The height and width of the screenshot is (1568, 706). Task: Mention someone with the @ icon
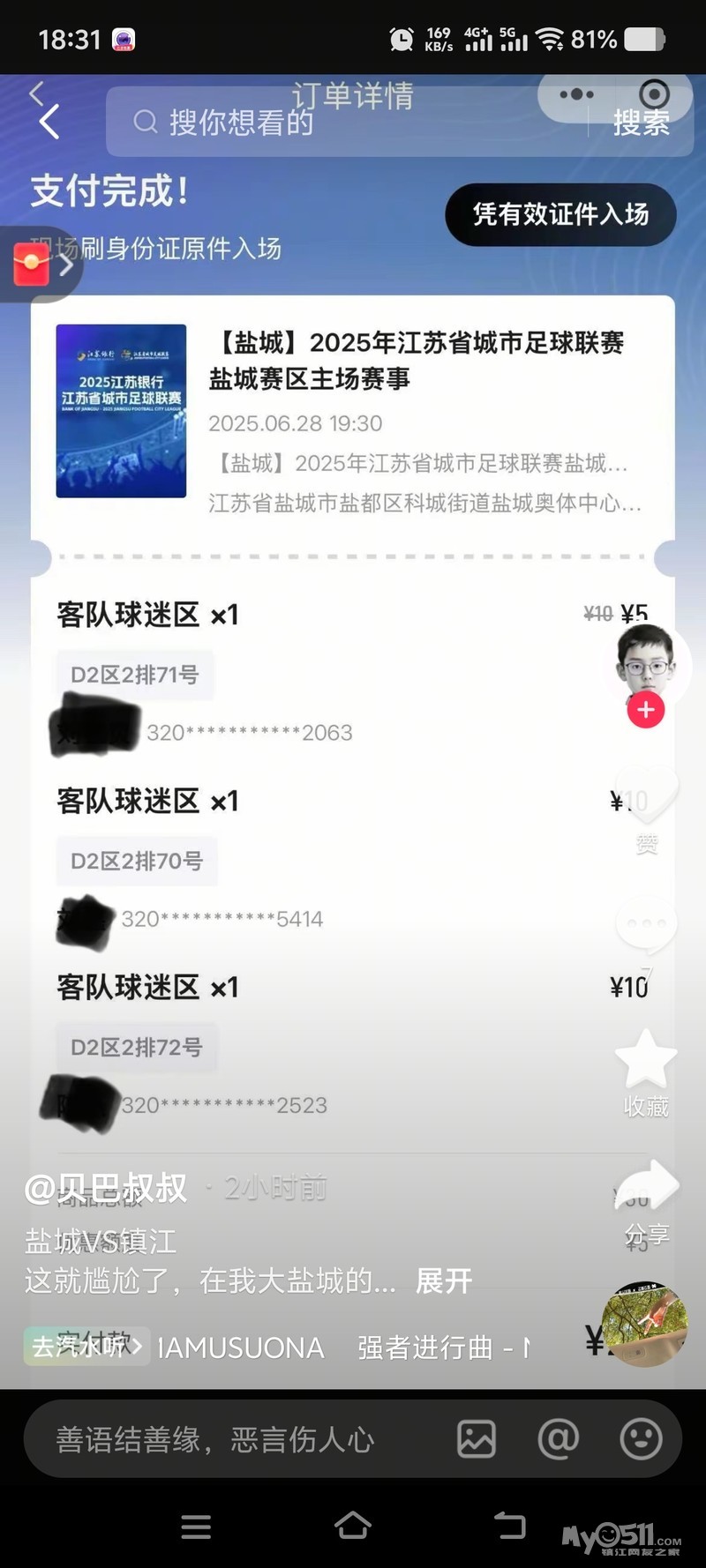558,1439
